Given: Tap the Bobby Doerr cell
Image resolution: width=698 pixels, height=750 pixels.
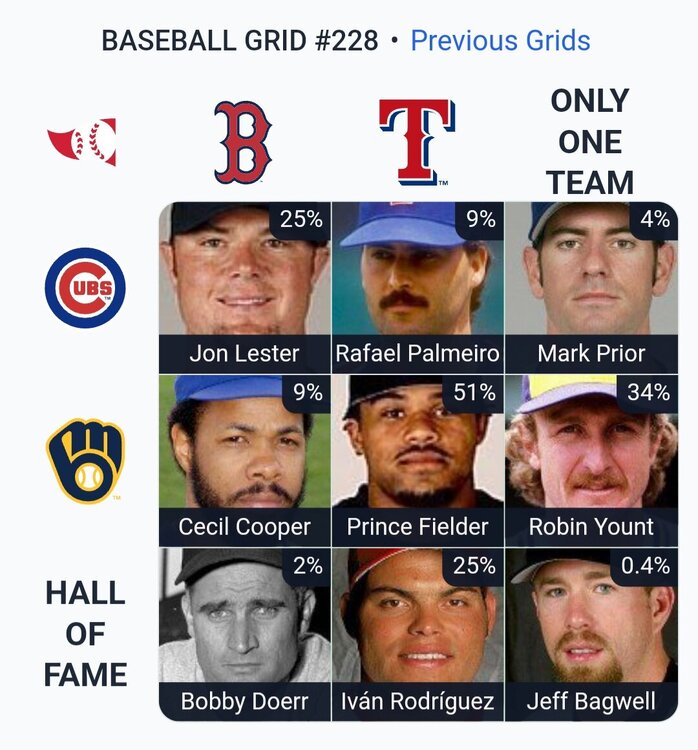Looking at the screenshot, I should point(245,634).
